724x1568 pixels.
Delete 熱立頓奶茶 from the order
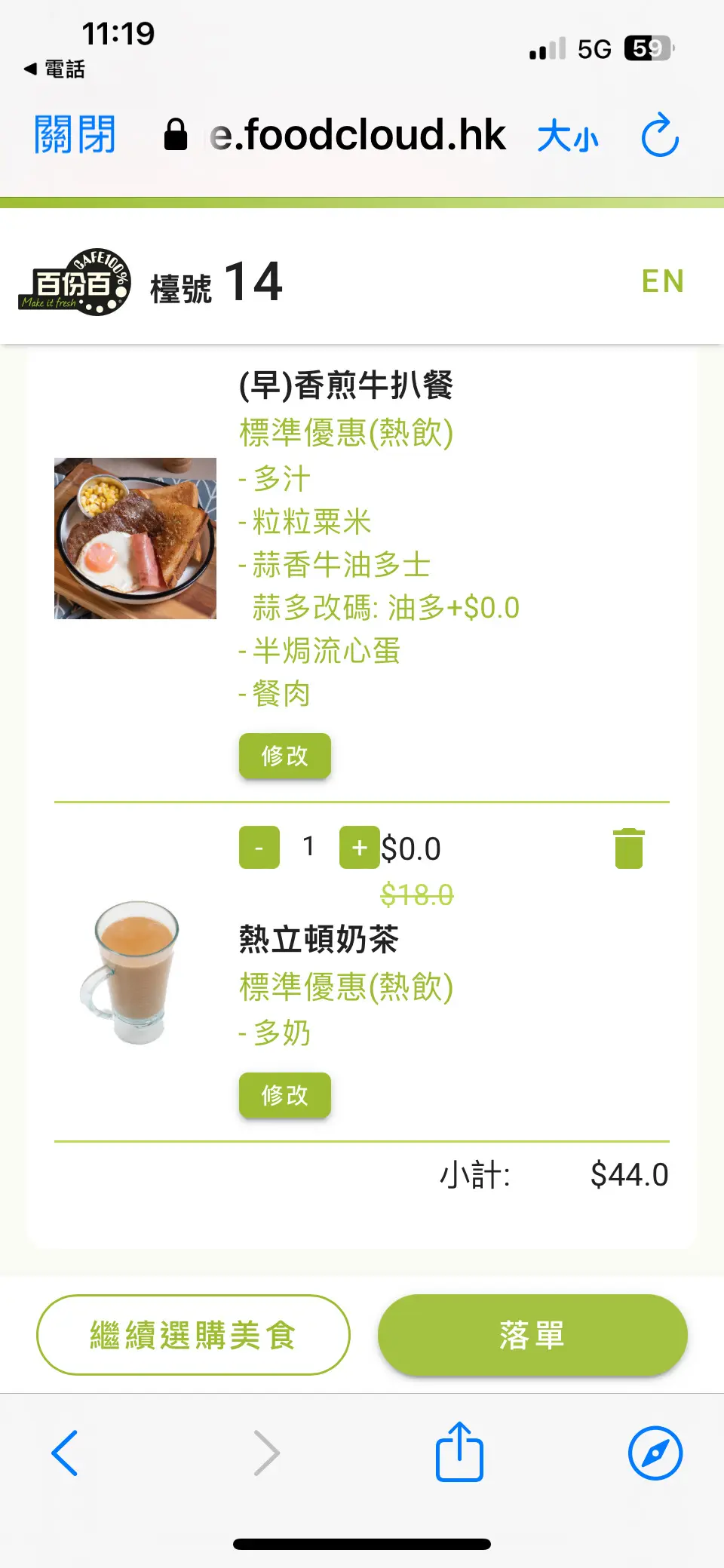coord(628,848)
